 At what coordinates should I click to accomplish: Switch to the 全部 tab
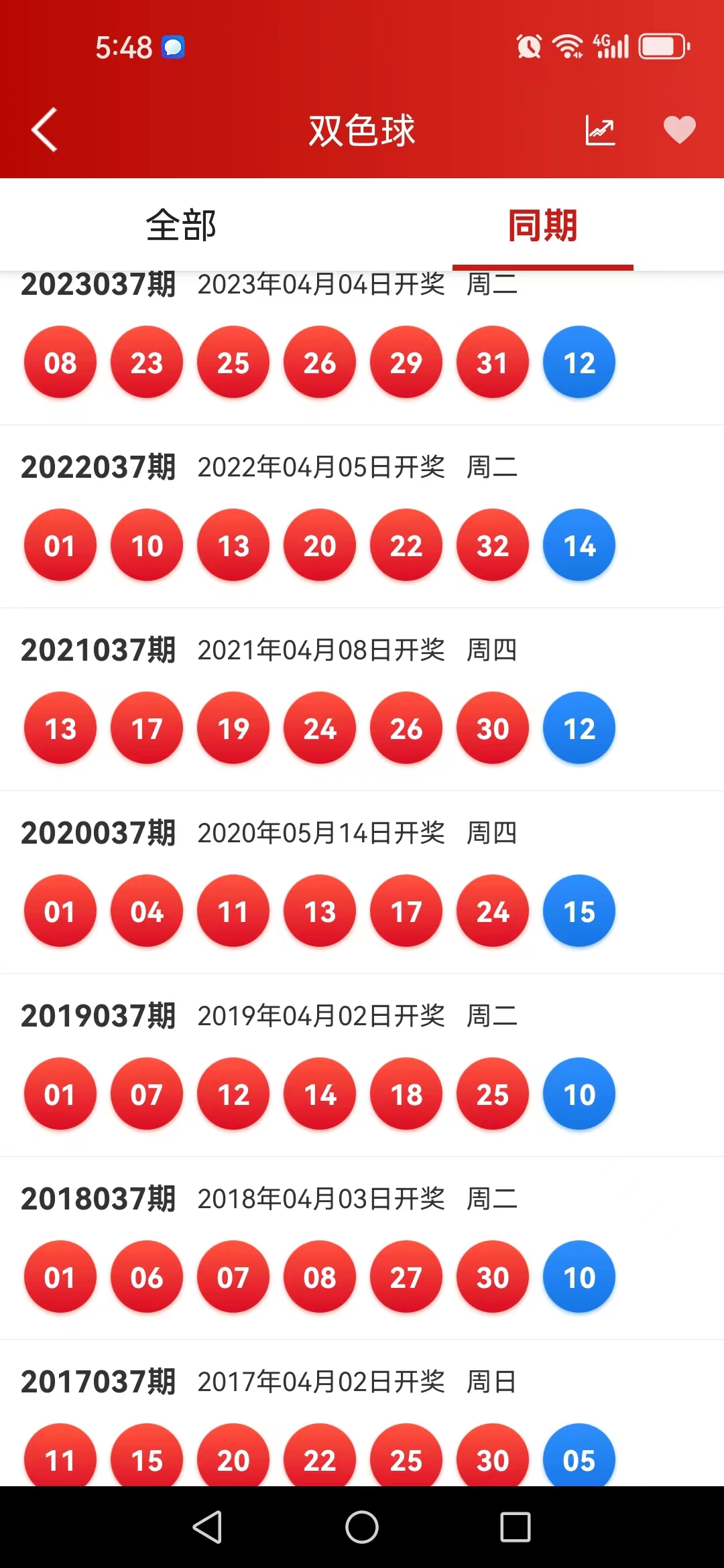point(181,225)
